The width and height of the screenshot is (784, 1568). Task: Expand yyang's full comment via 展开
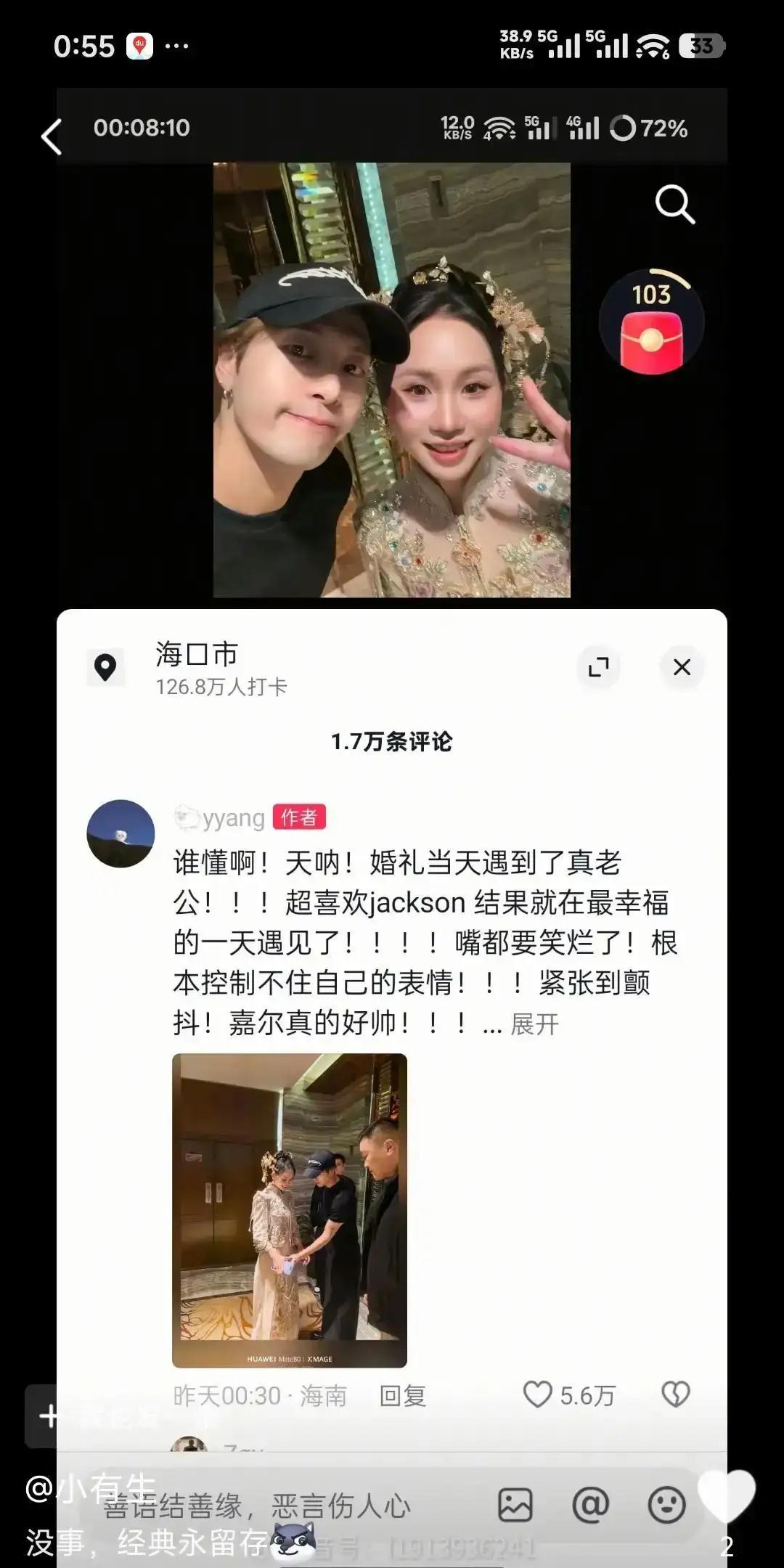[x=534, y=1024]
